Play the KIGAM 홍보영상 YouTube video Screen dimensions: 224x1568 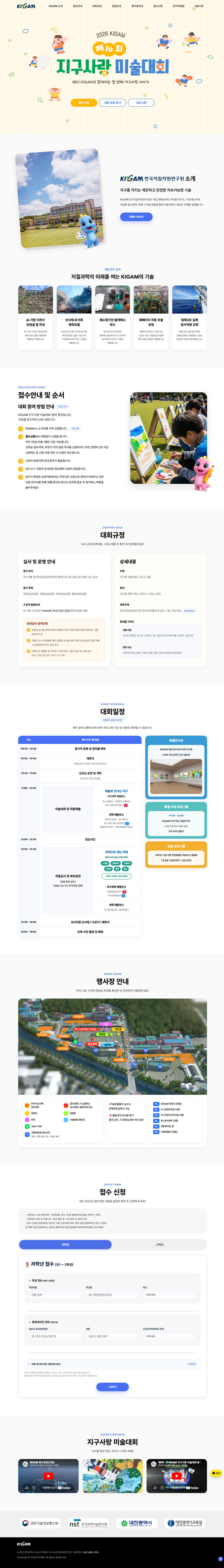(48, 1476)
